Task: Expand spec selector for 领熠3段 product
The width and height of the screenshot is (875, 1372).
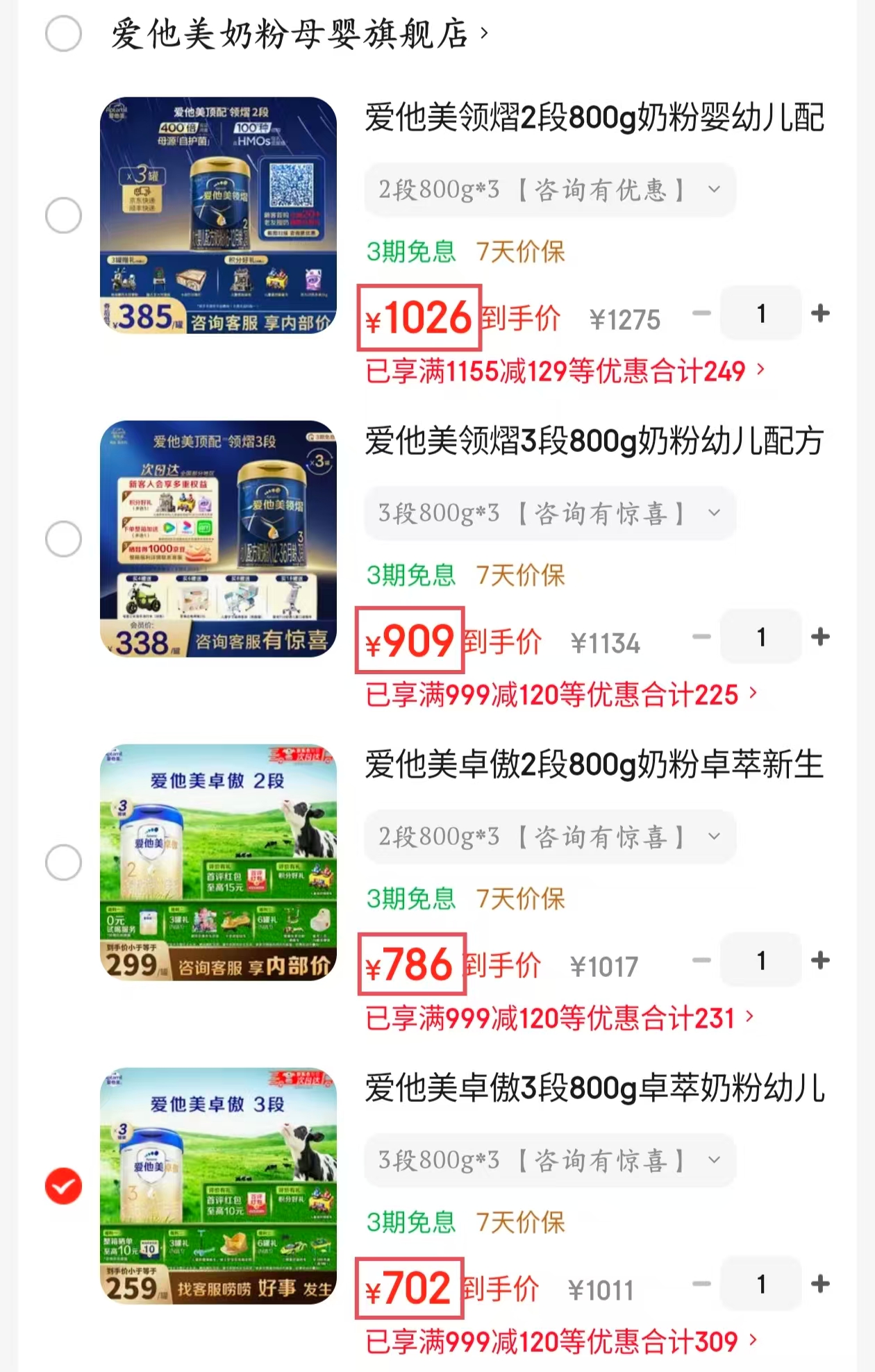Action: click(x=549, y=513)
